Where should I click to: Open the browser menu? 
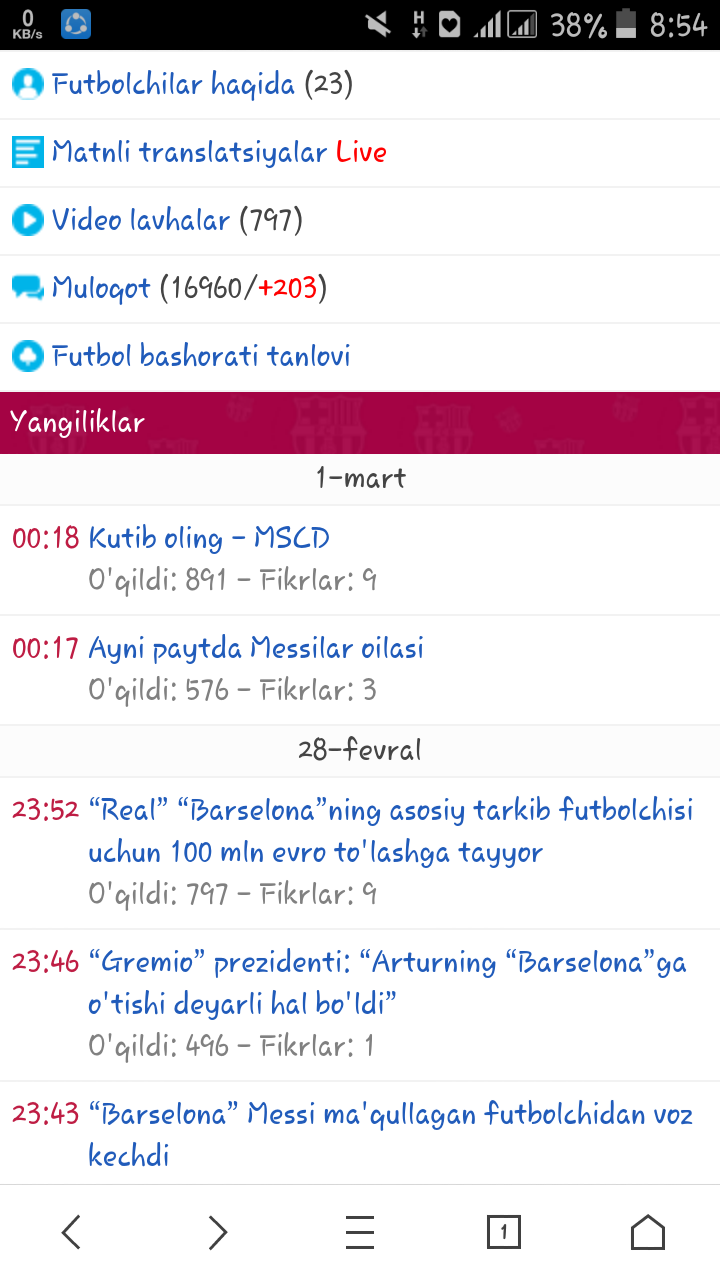[360, 1232]
